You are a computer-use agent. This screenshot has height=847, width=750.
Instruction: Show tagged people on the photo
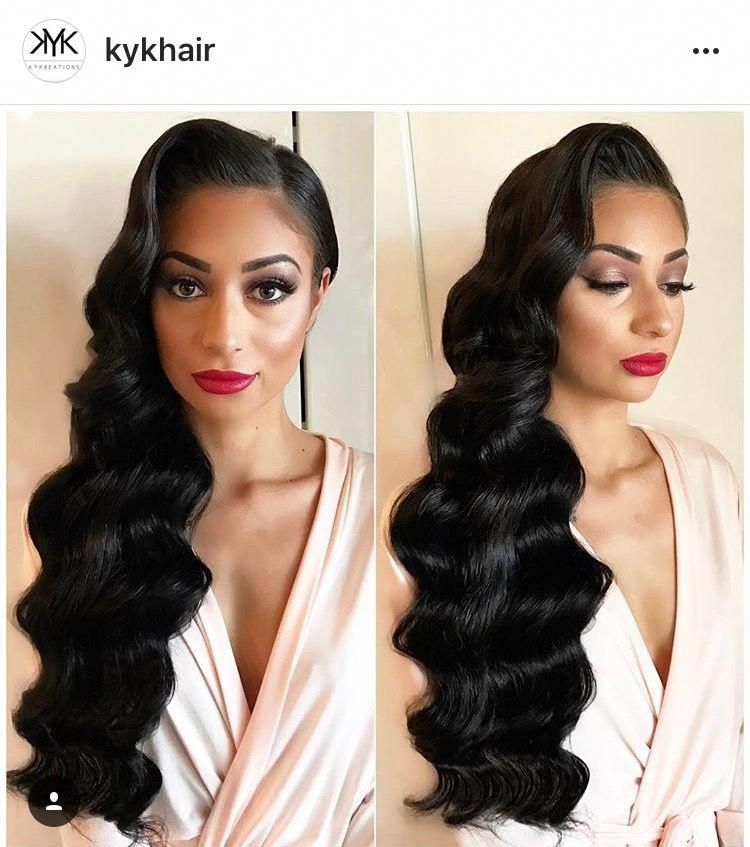[x=54, y=801]
